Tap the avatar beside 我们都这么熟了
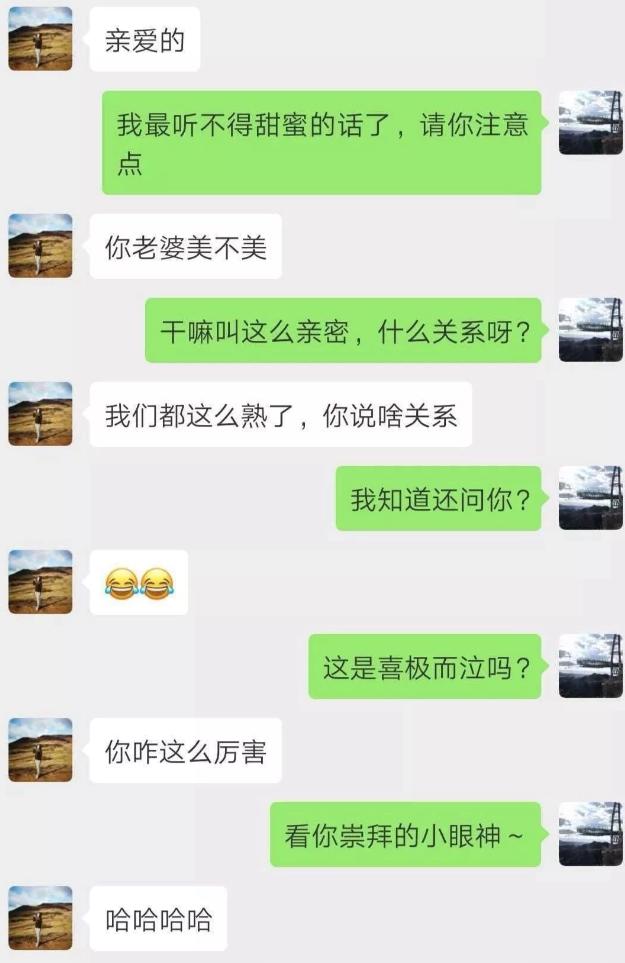625x963 pixels. pyautogui.click(x=40, y=413)
